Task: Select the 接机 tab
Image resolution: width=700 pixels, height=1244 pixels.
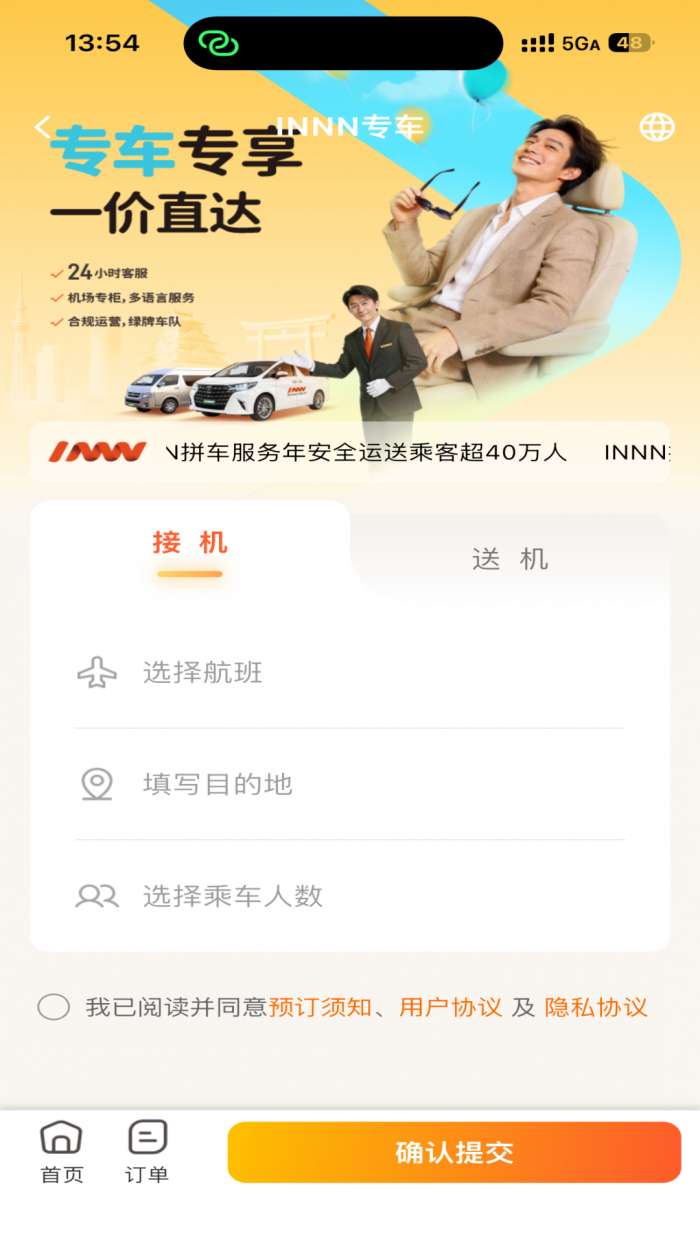Action: pyautogui.click(x=190, y=543)
